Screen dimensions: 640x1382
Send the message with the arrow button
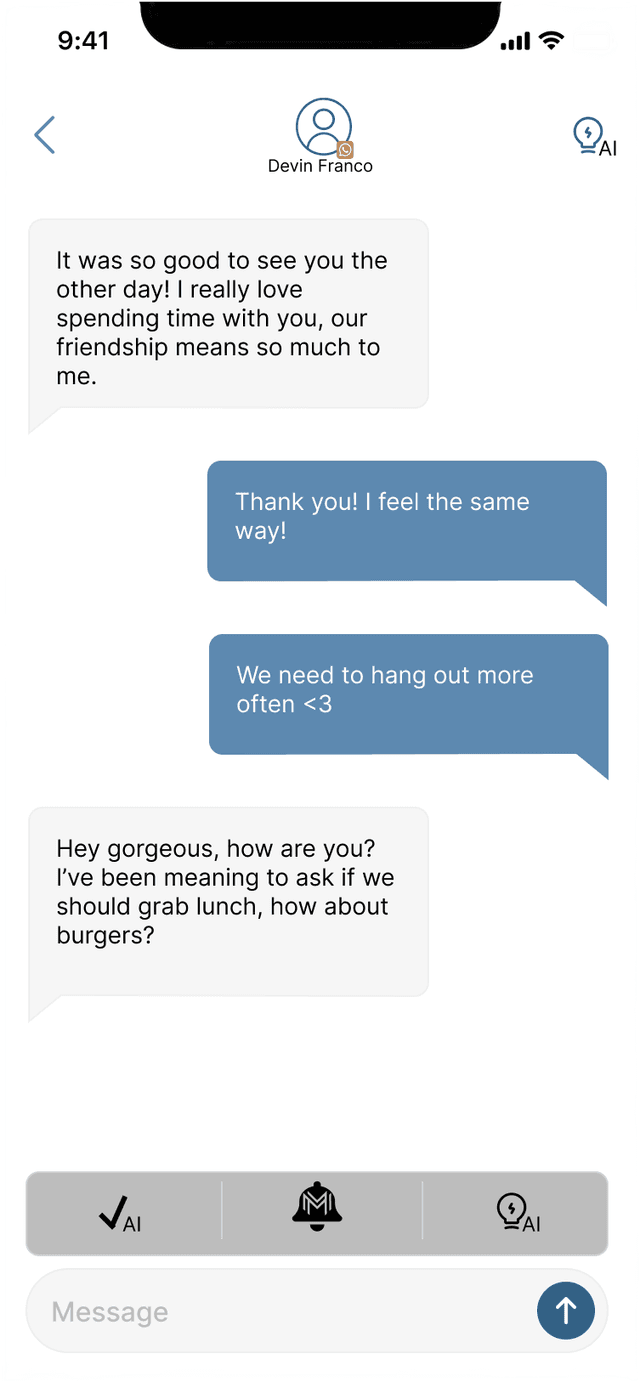566,1310
